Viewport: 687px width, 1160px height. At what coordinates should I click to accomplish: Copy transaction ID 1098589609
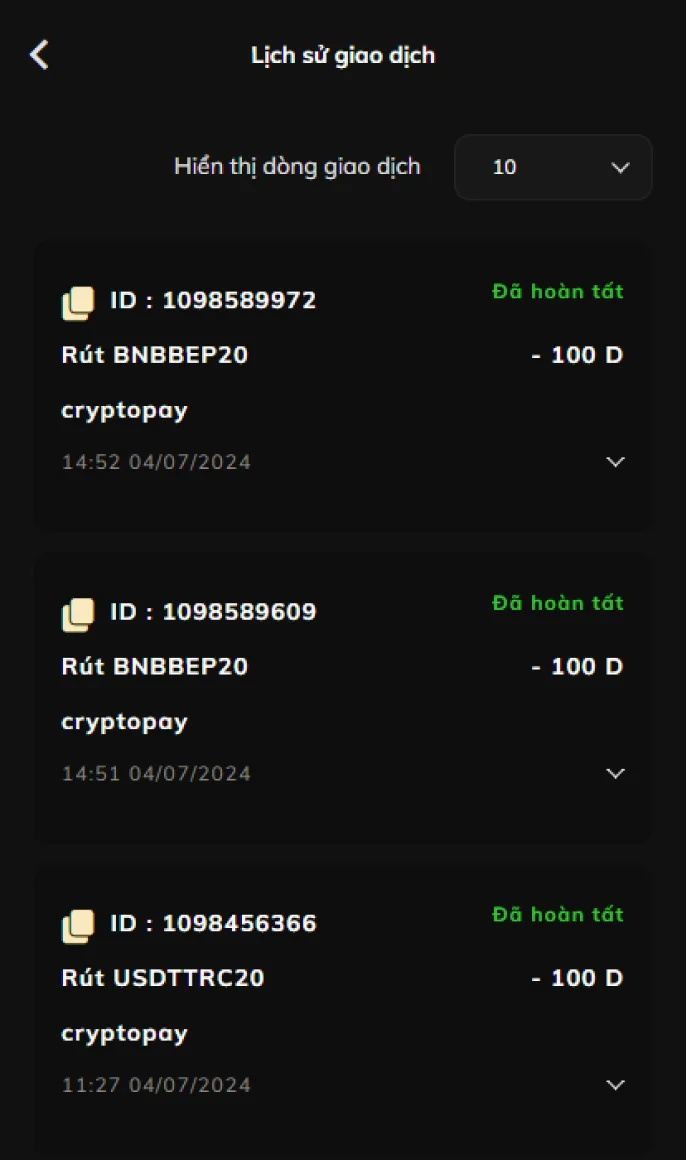coord(78,615)
